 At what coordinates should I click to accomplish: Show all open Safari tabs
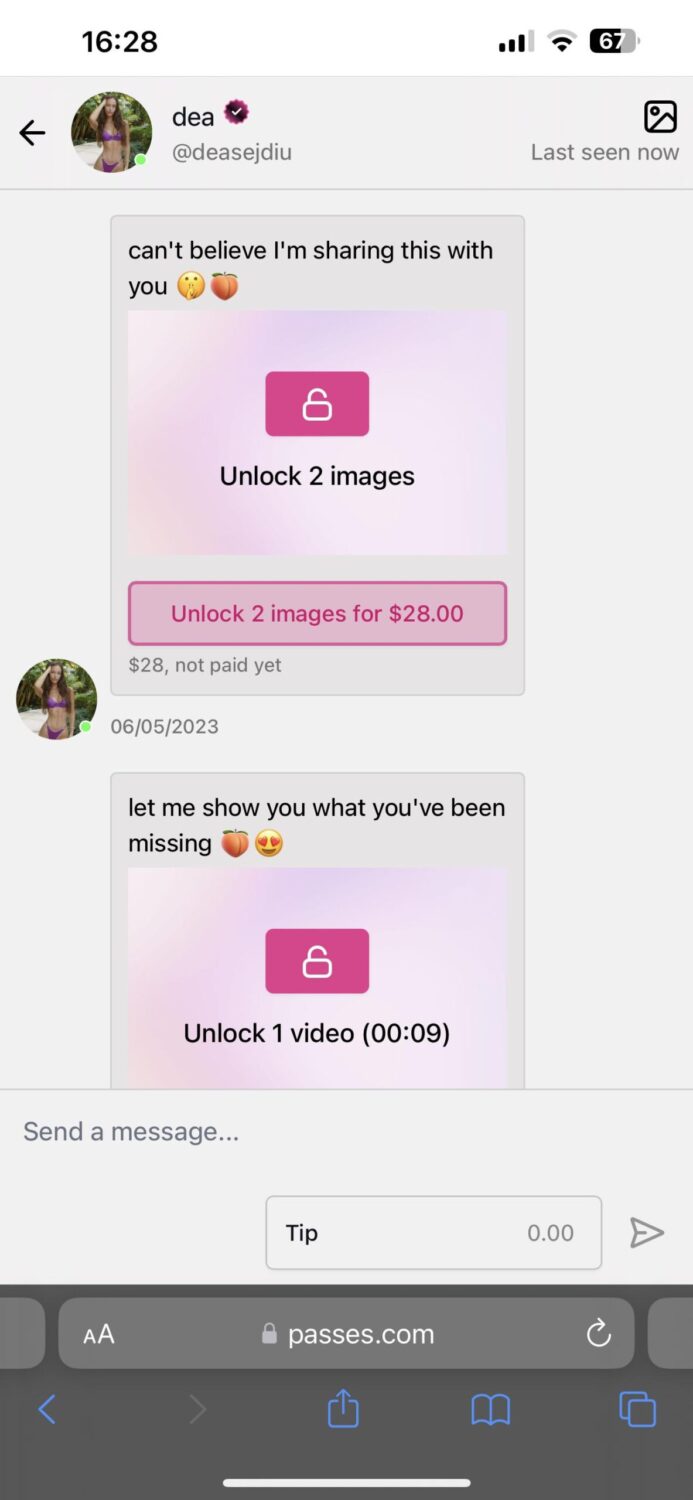tap(637, 1409)
